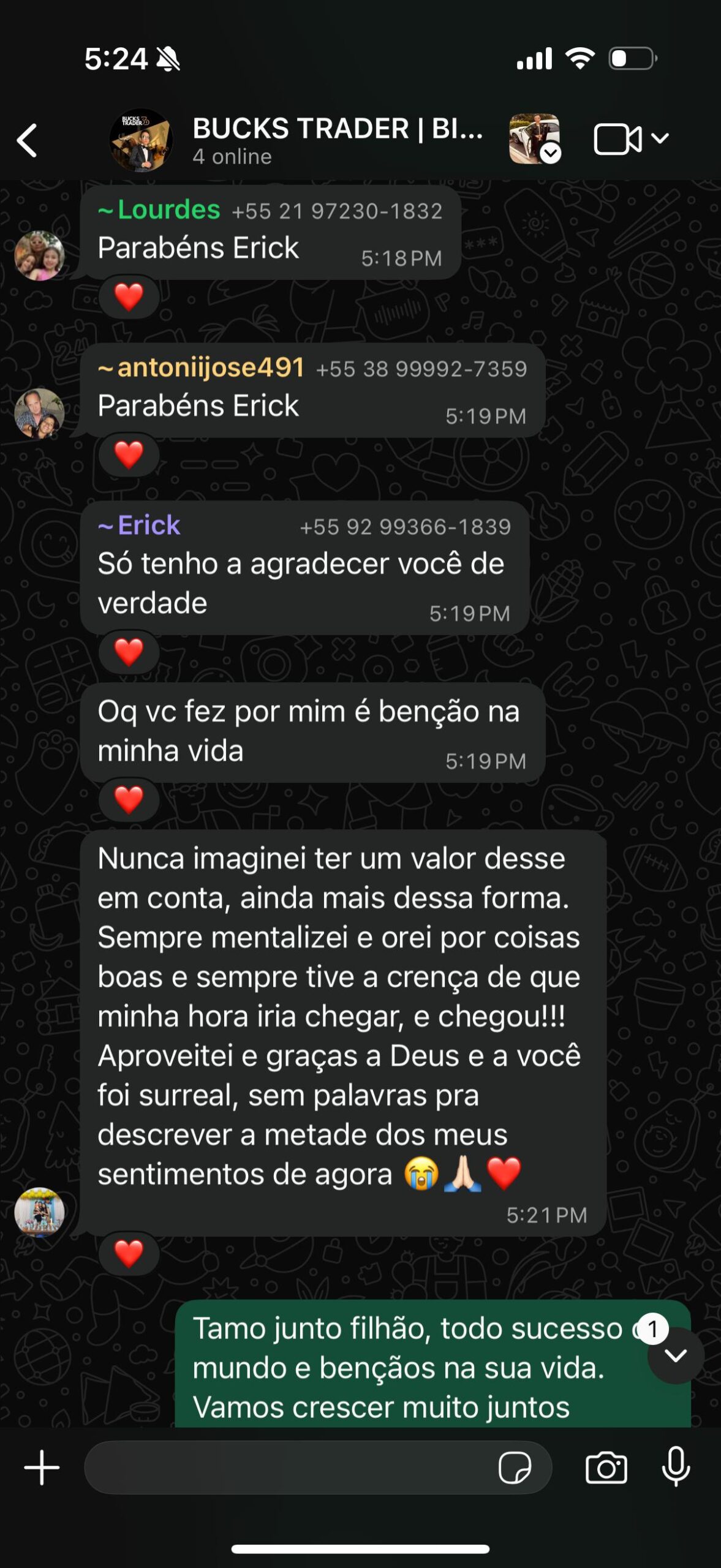Open the camera to take a photo
Viewport: 721px width, 1568px height.
click(606, 1467)
